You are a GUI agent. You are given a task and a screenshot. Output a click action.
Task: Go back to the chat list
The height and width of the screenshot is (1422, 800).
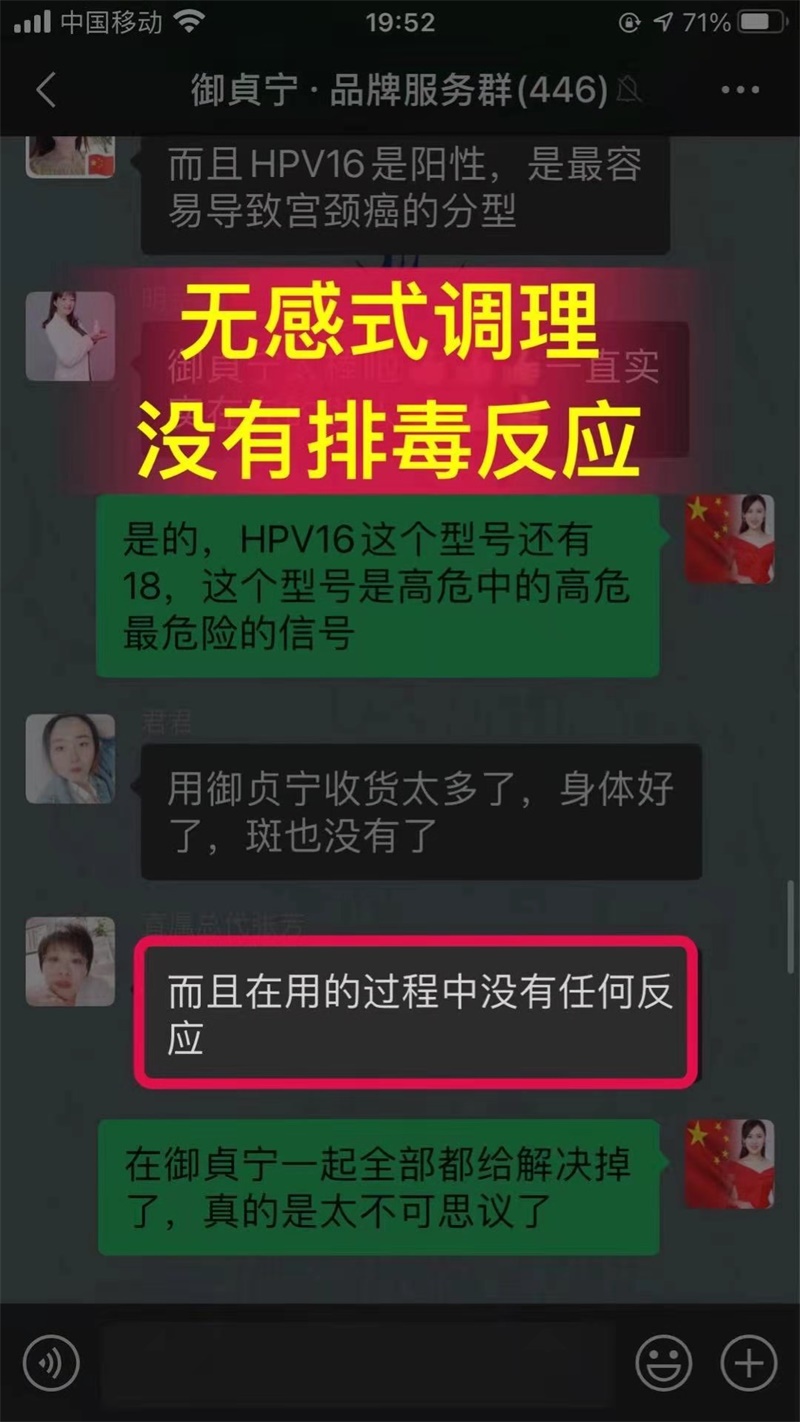pos(45,91)
